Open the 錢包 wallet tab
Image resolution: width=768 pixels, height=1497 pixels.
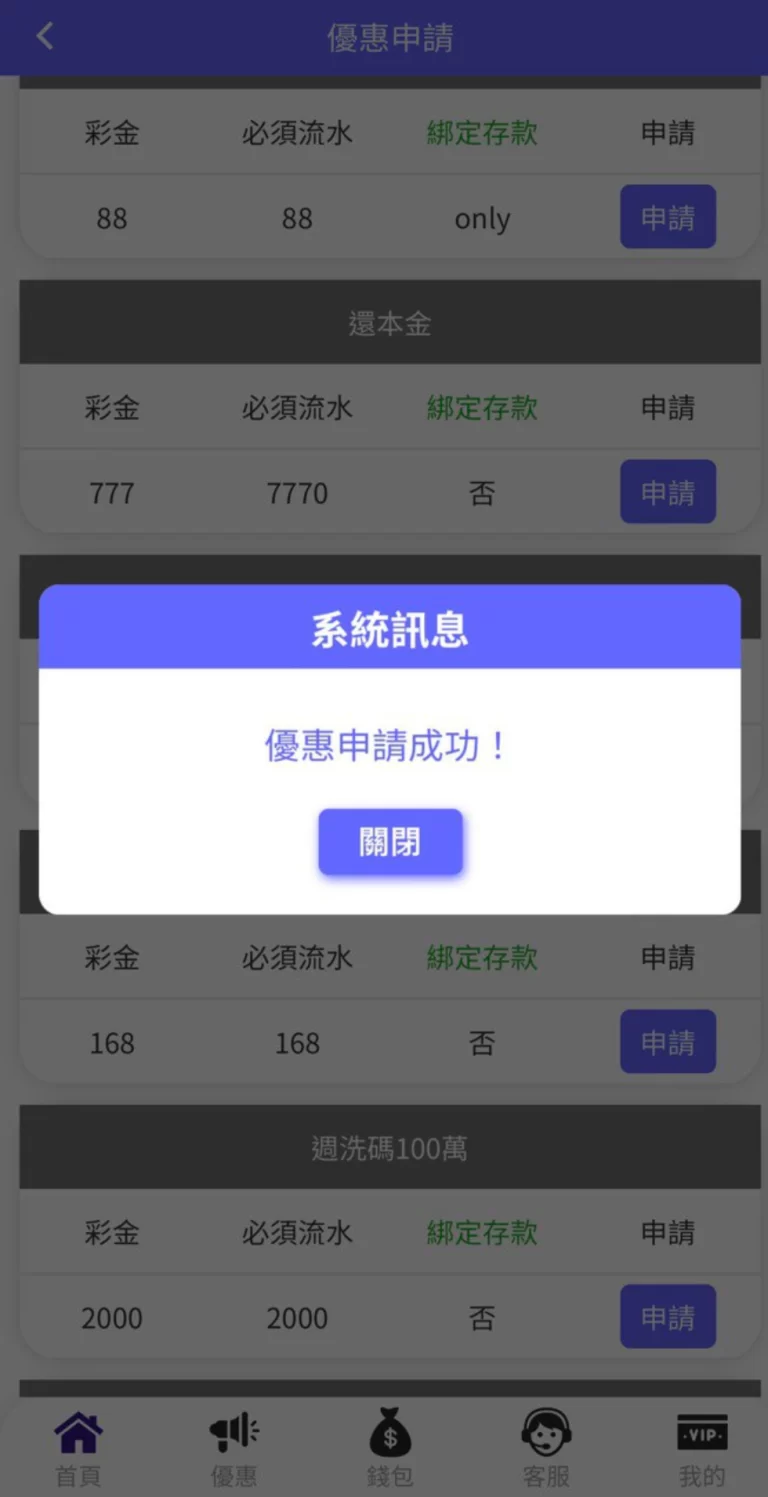[390, 1447]
